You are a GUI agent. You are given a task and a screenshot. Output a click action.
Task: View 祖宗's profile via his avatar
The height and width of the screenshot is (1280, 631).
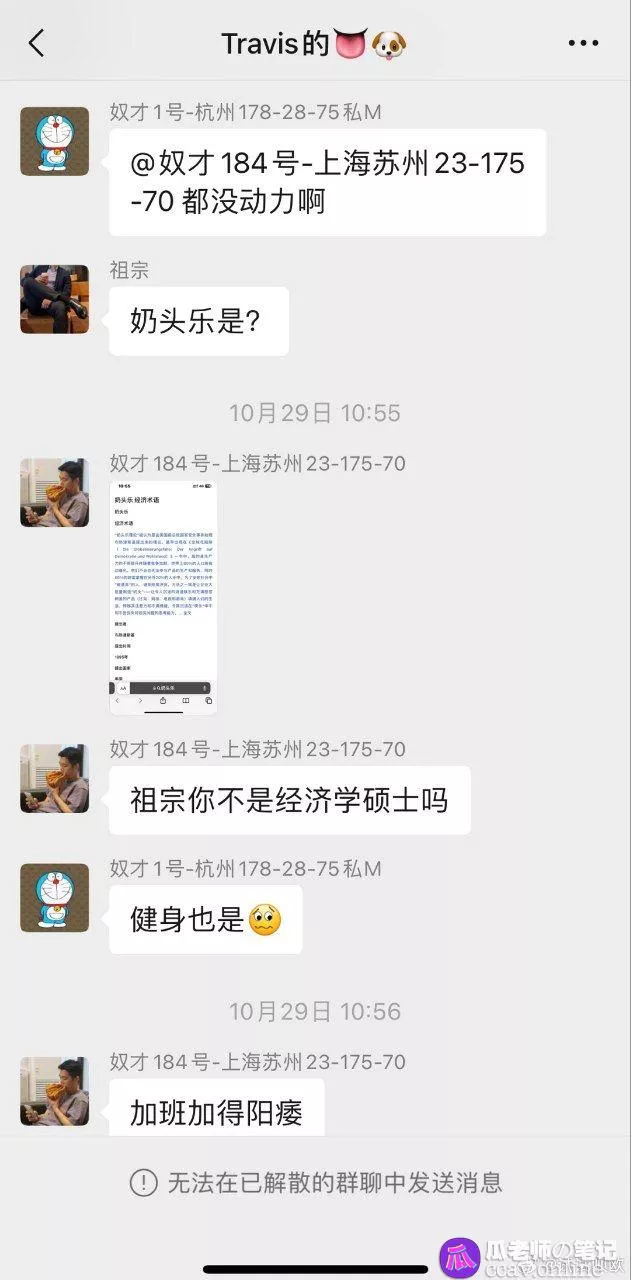pyautogui.click(x=54, y=299)
